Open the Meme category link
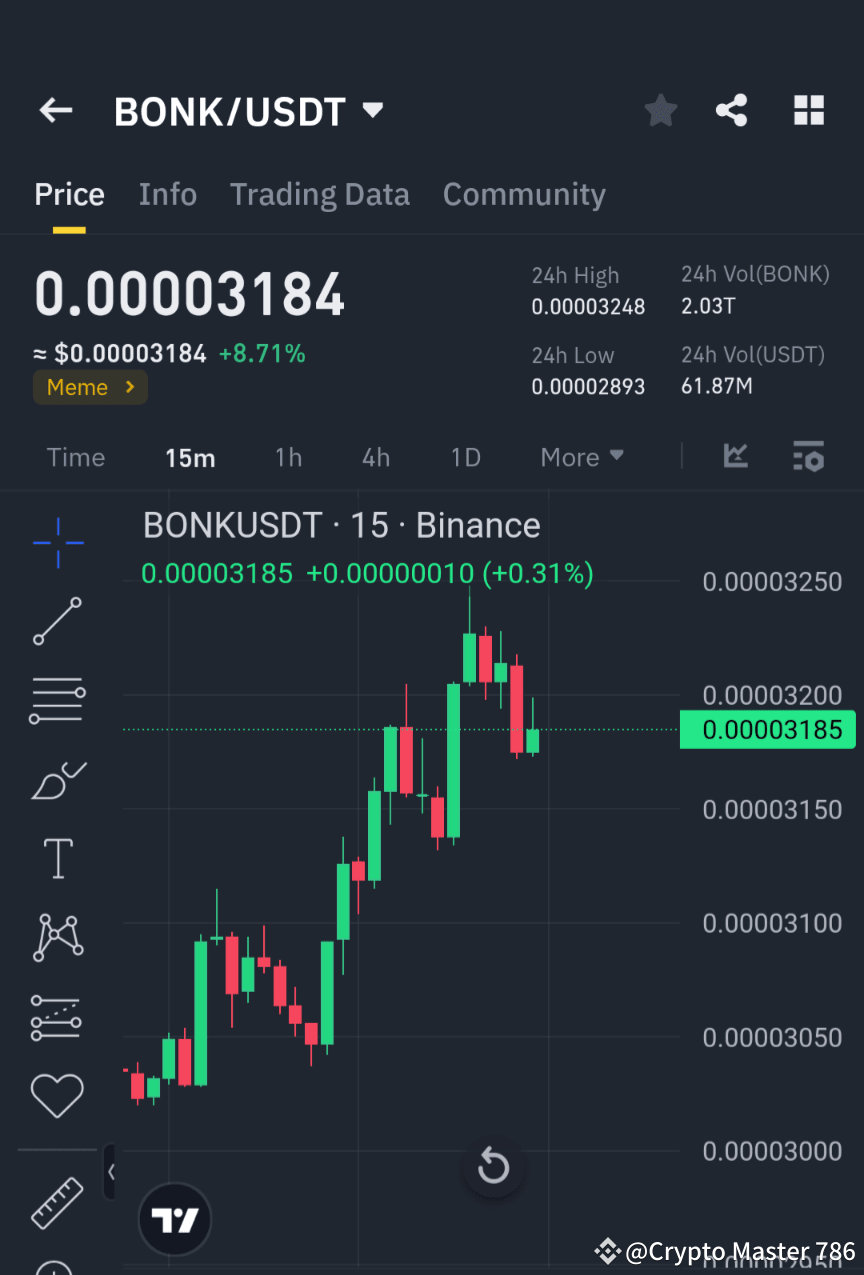Viewport: 864px width, 1275px height. (x=90, y=387)
